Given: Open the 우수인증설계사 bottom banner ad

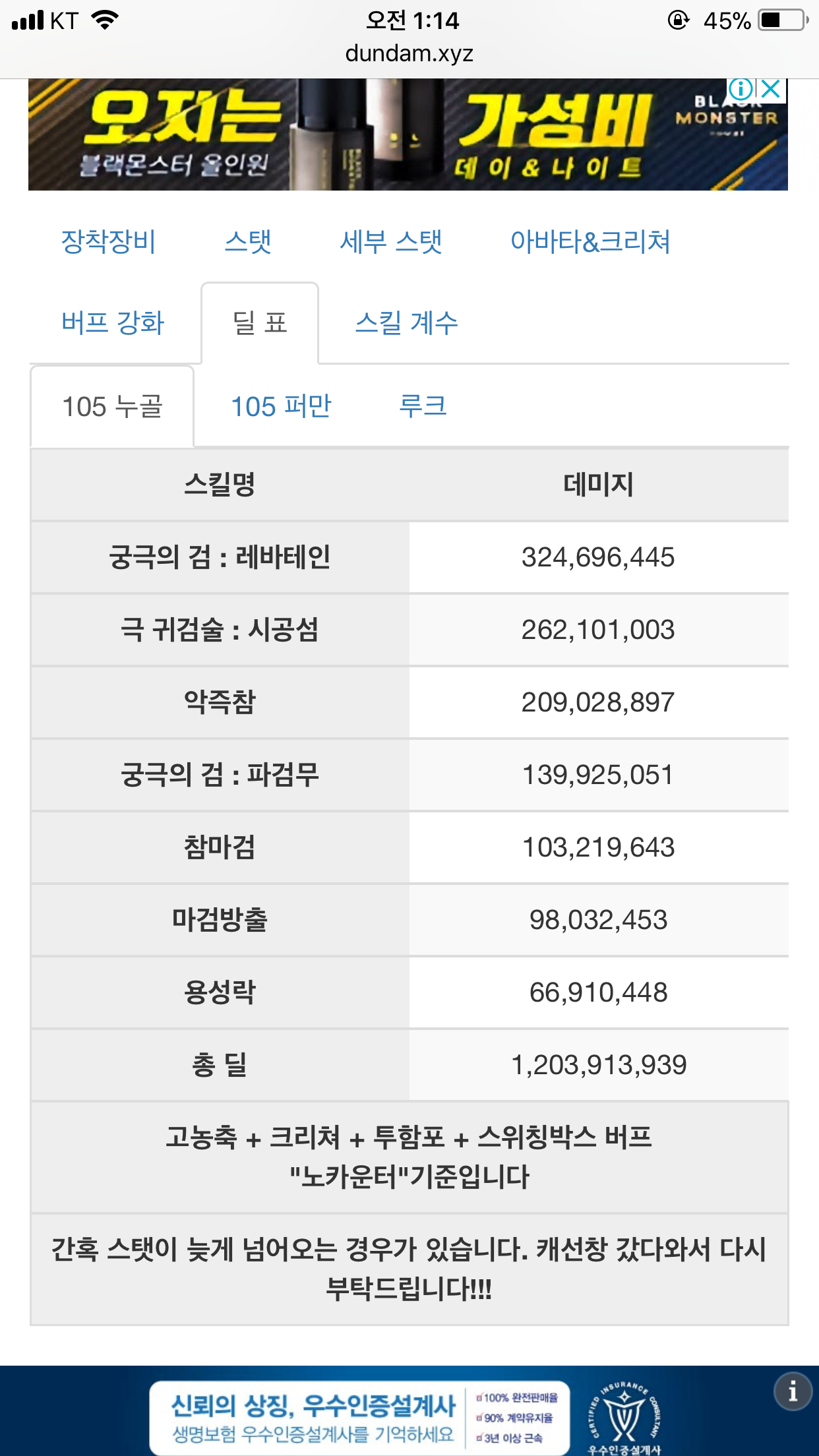Looking at the screenshot, I should coord(409,1411).
